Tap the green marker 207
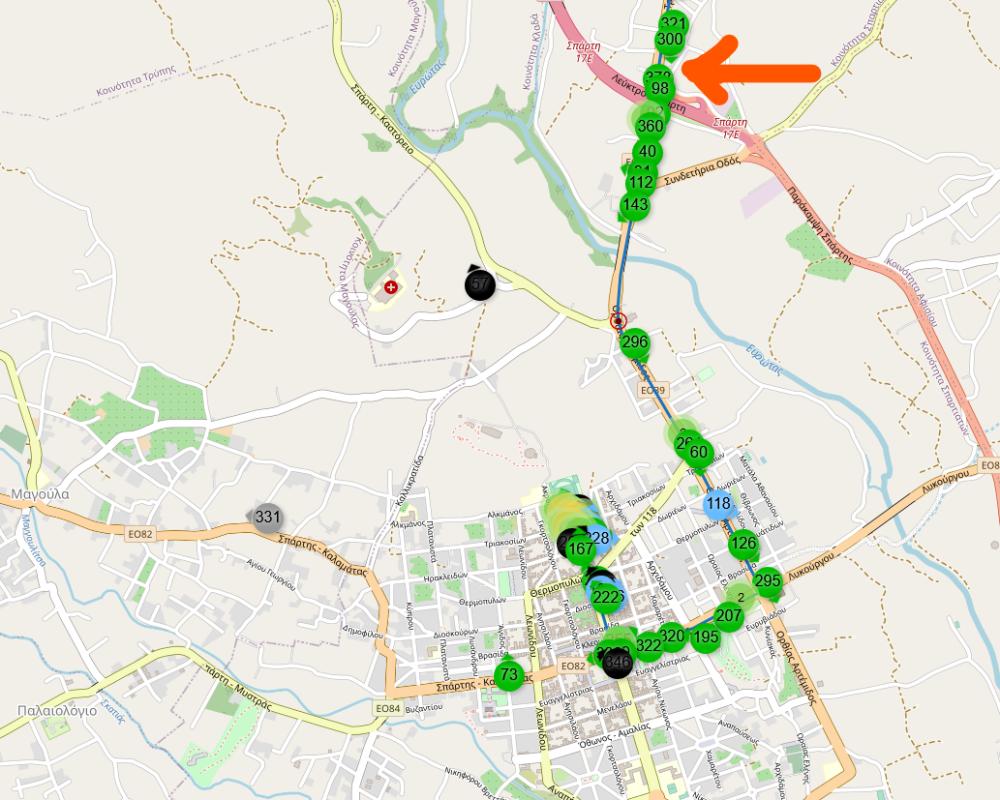Viewport: 1000px width, 800px height. (x=729, y=616)
